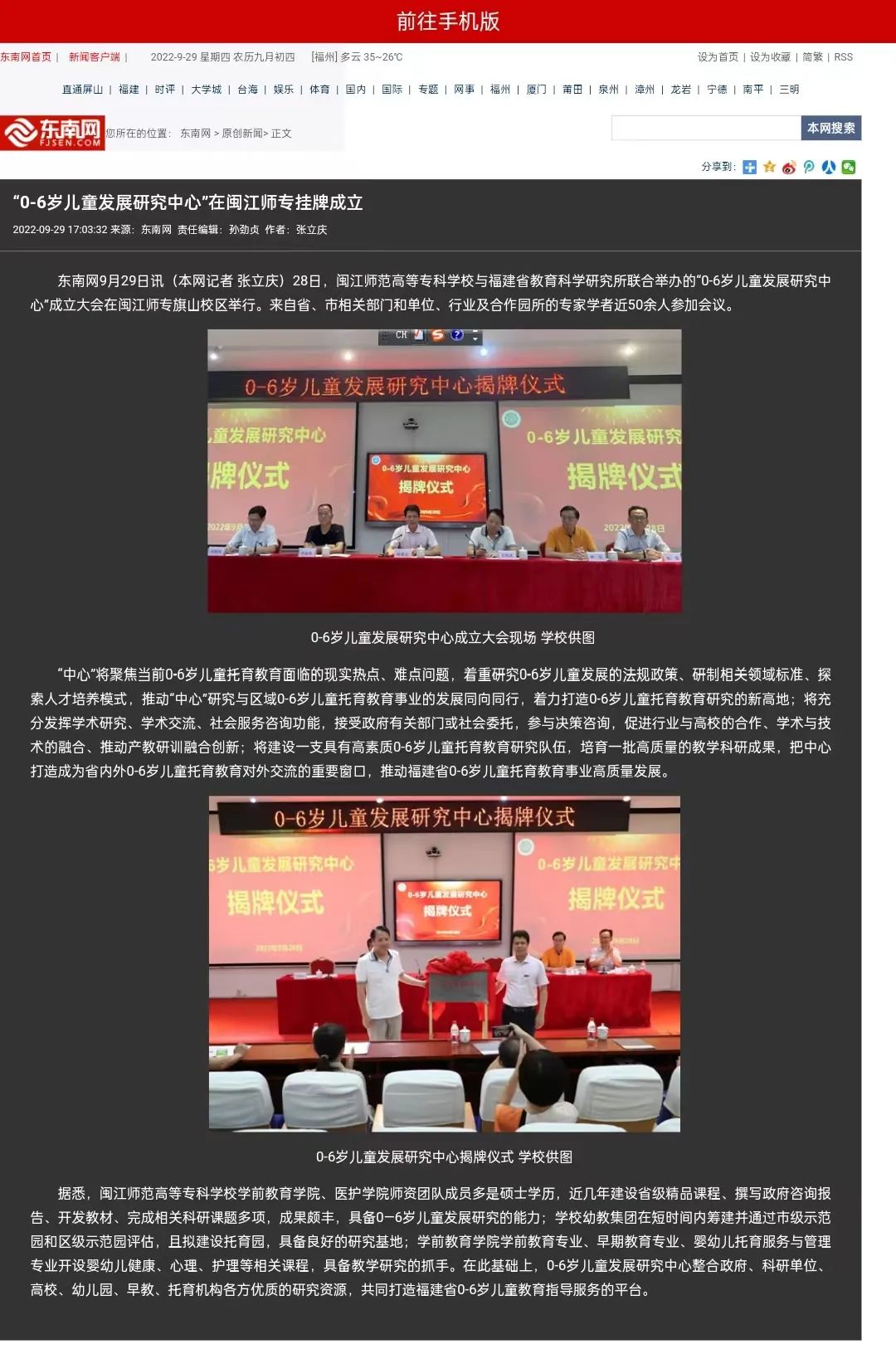Go to the 体育 section
This screenshot has height=1349, width=896.
point(319,90)
